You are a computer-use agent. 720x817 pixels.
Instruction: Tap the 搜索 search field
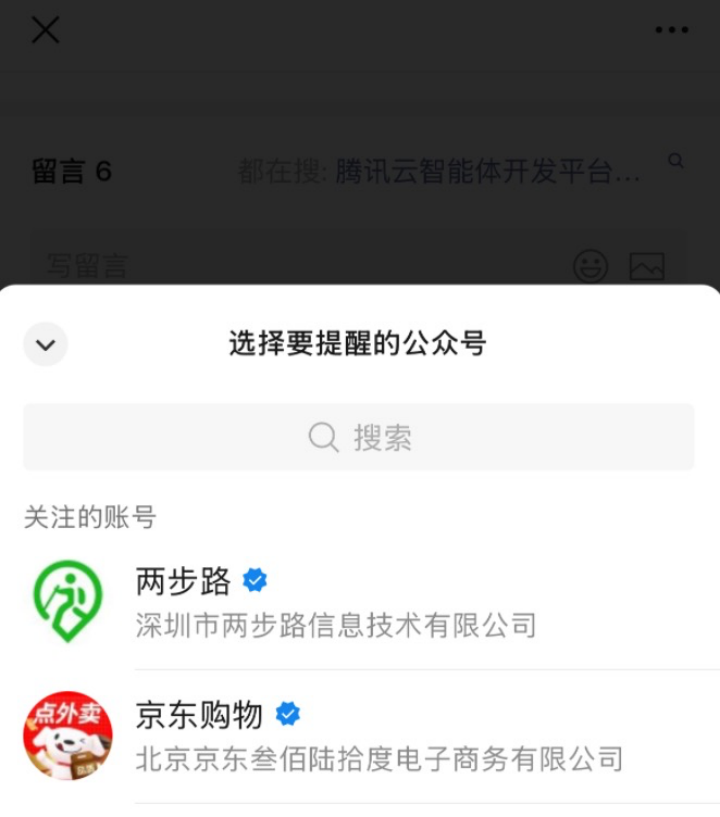click(359, 437)
